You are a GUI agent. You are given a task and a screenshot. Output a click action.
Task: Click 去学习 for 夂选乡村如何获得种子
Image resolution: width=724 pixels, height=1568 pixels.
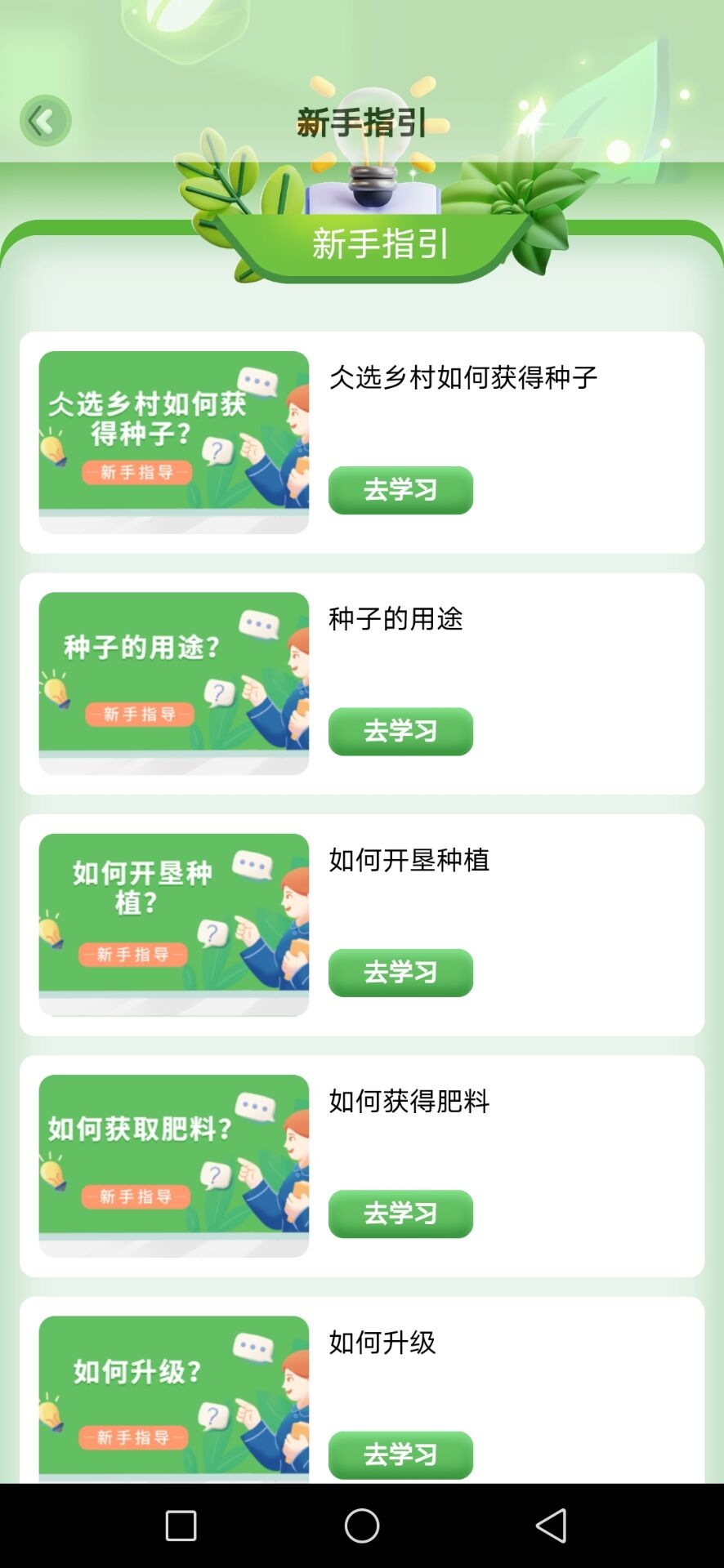click(400, 490)
